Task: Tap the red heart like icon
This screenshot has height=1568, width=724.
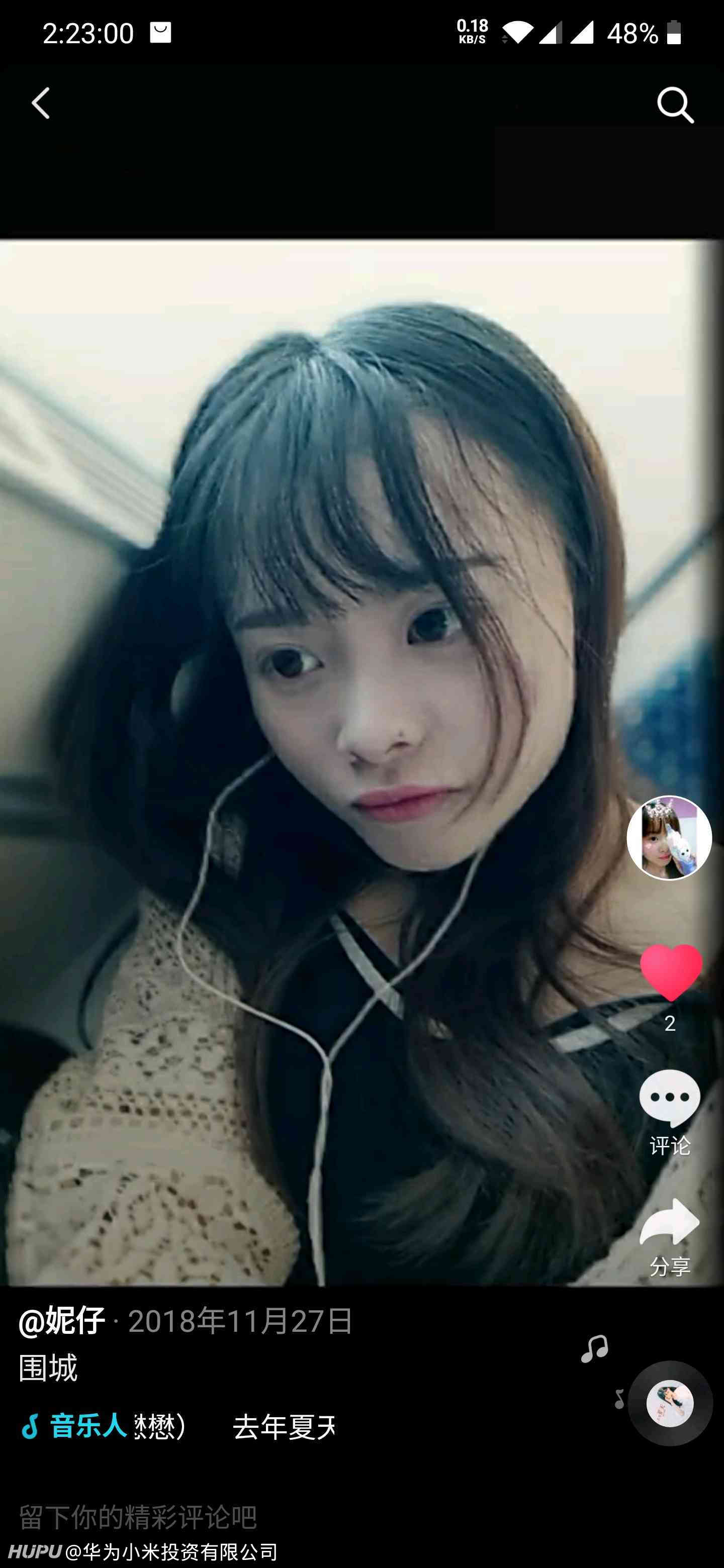Action: click(x=670, y=972)
